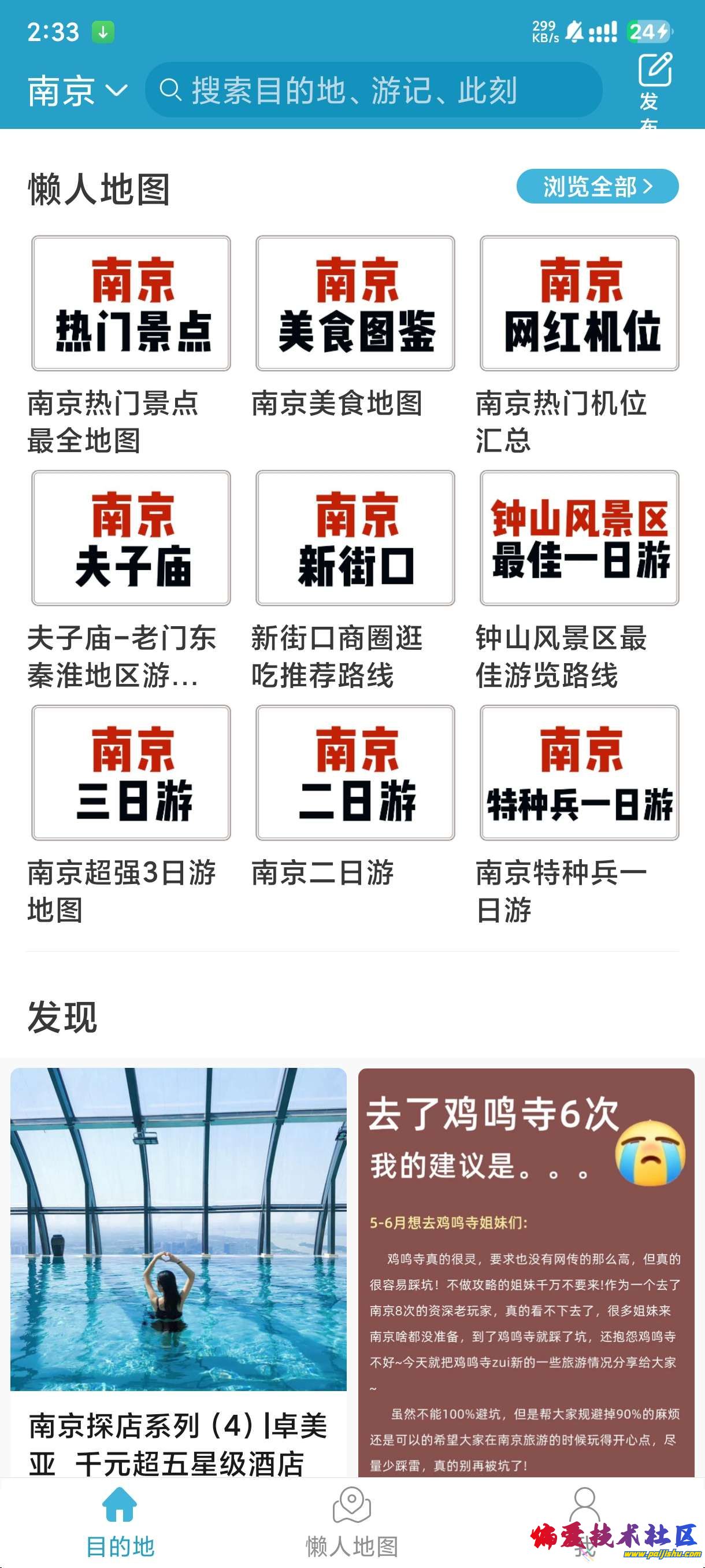
Task: Open the 南京 city dropdown
Action: click(77, 91)
